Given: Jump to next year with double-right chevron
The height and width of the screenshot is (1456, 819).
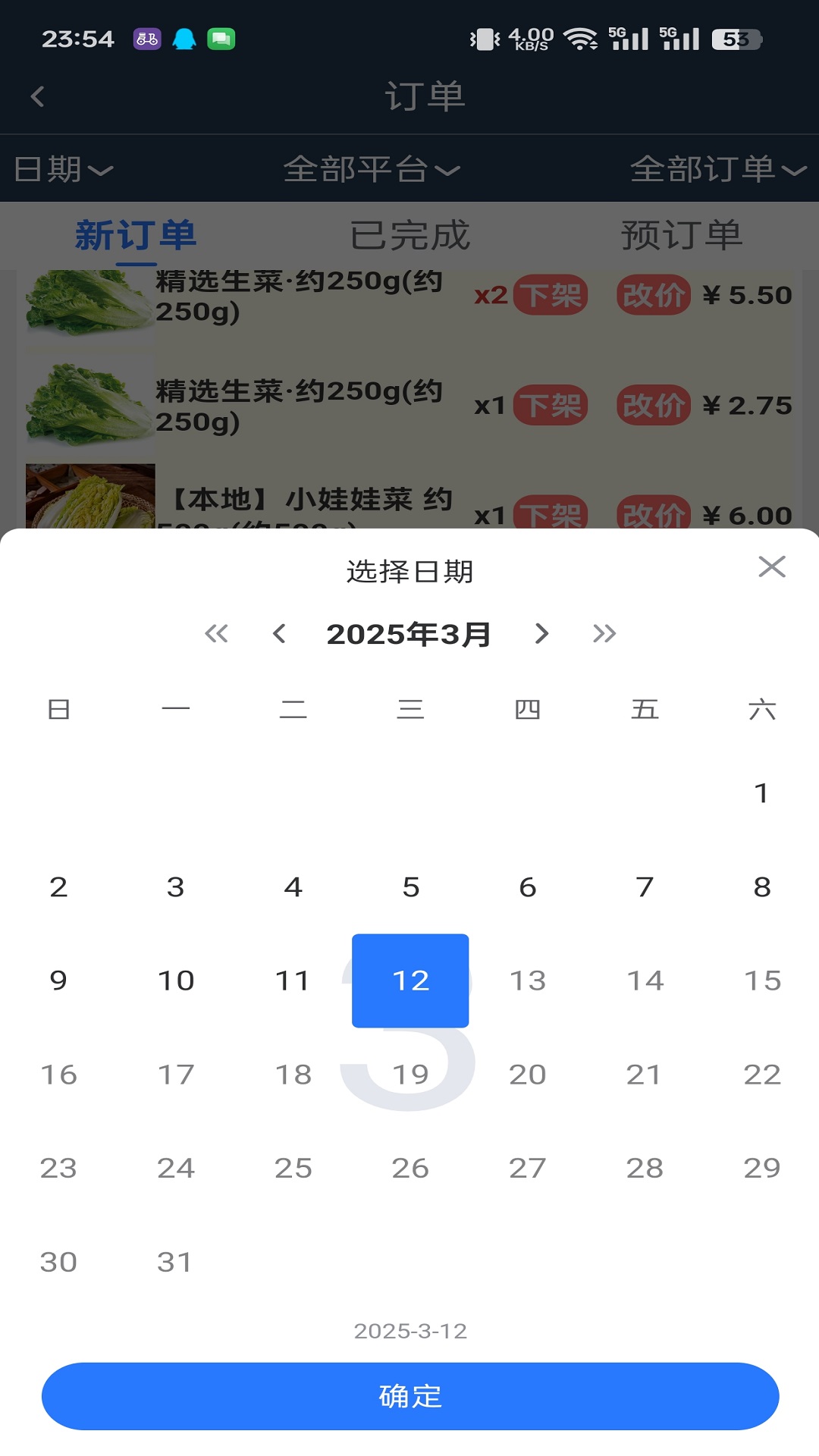Looking at the screenshot, I should point(604,634).
